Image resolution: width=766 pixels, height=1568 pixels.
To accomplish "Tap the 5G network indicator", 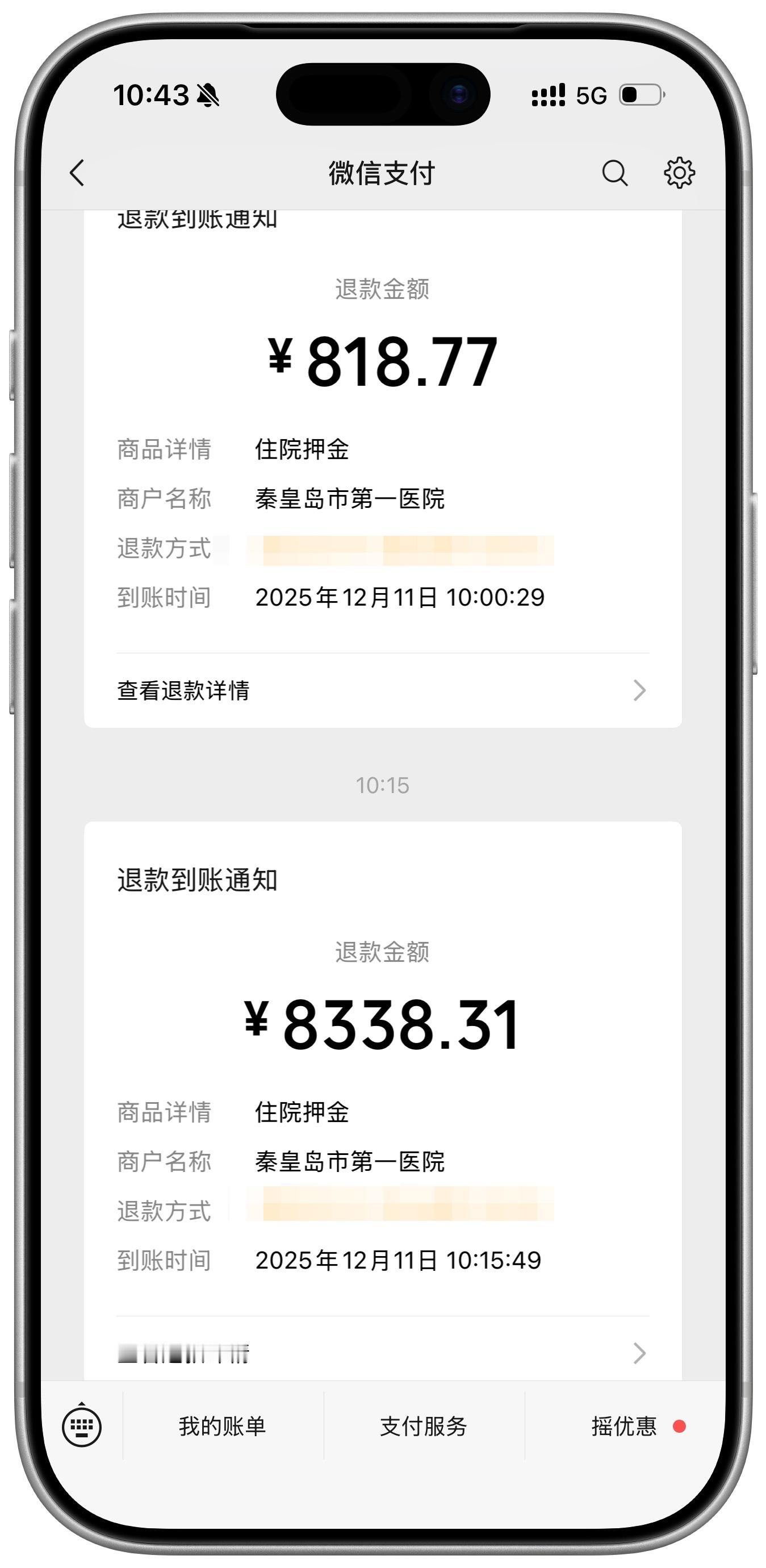I will [x=591, y=95].
